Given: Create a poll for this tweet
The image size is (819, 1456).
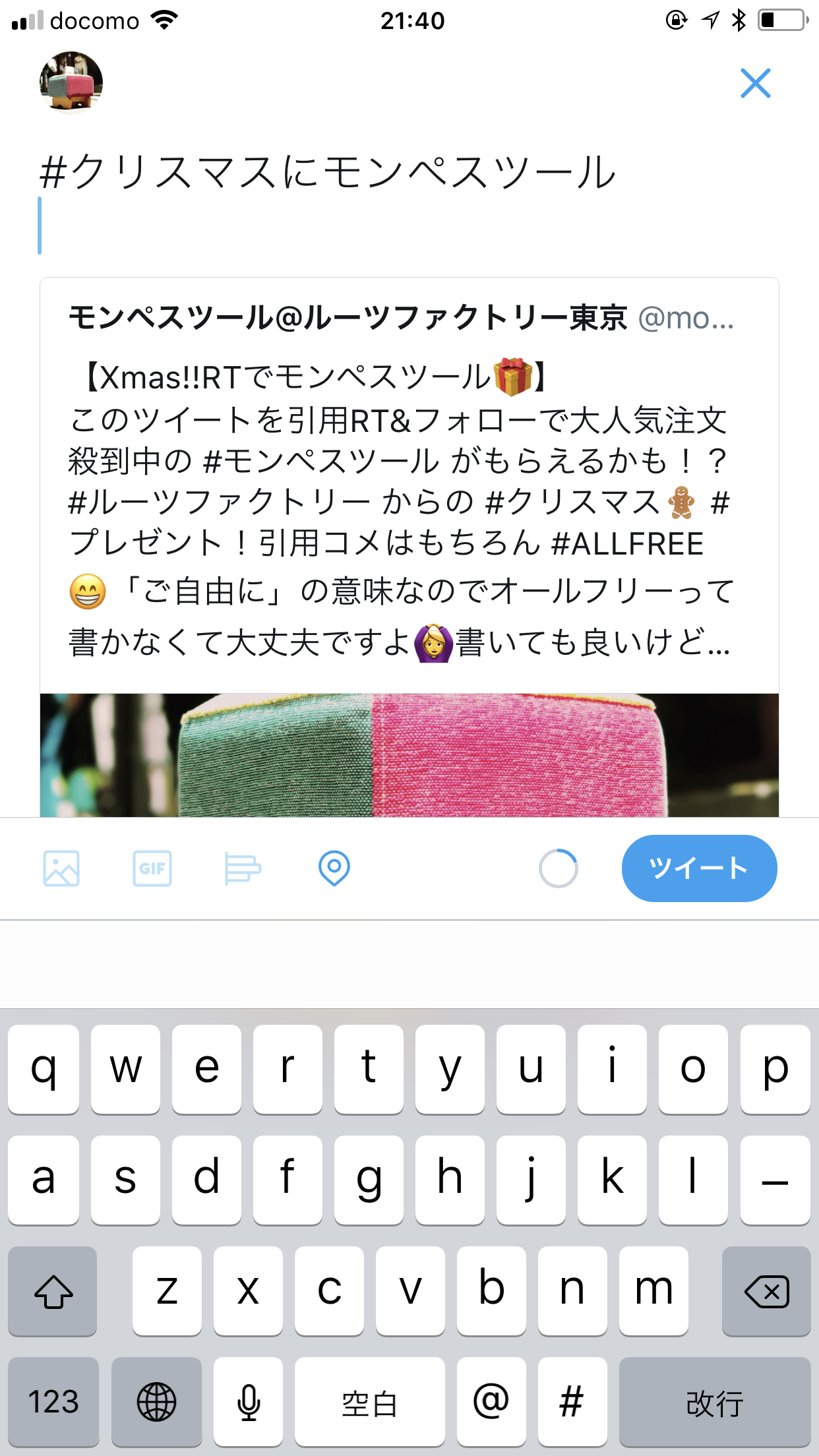Looking at the screenshot, I should coord(243,868).
